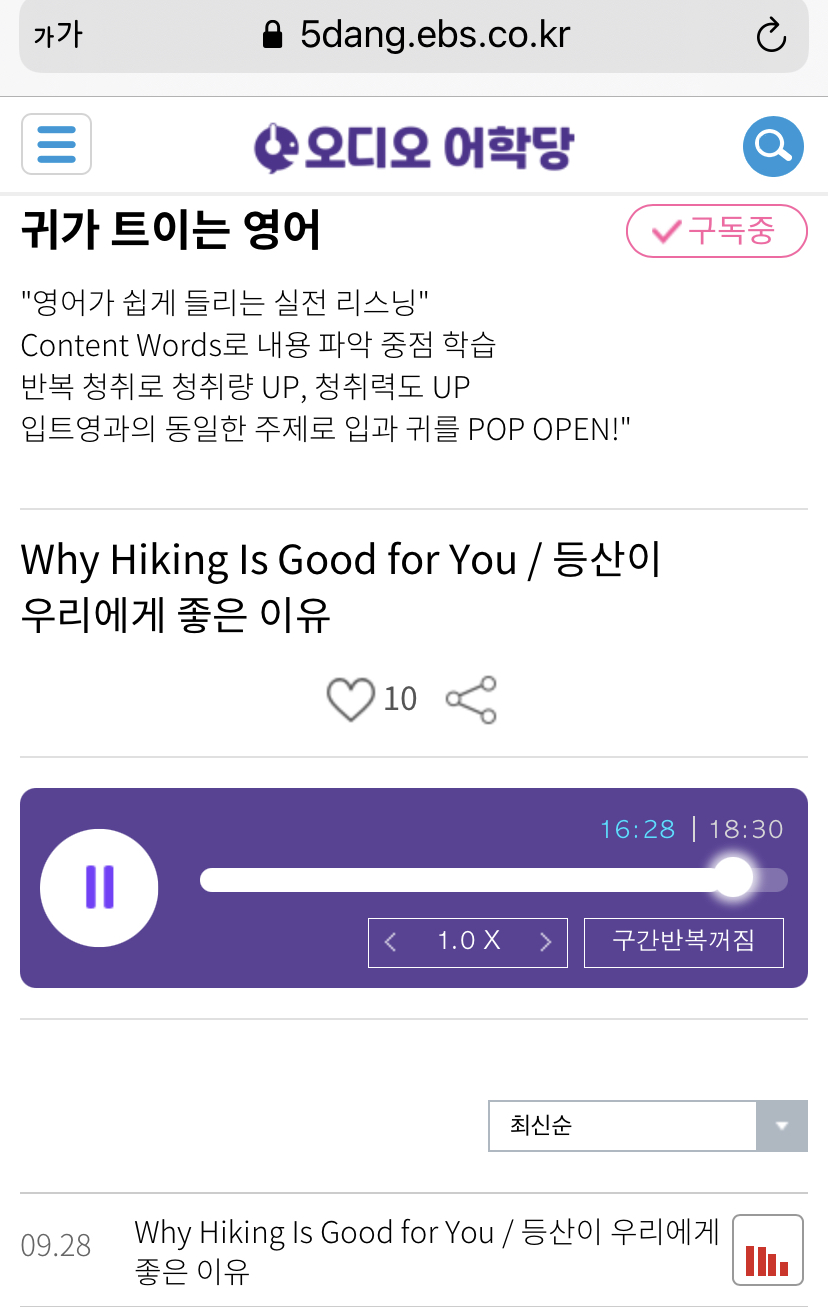Toggle the 구독중 subscription status
The height and width of the screenshot is (1307, 828).
coord(716,231)
